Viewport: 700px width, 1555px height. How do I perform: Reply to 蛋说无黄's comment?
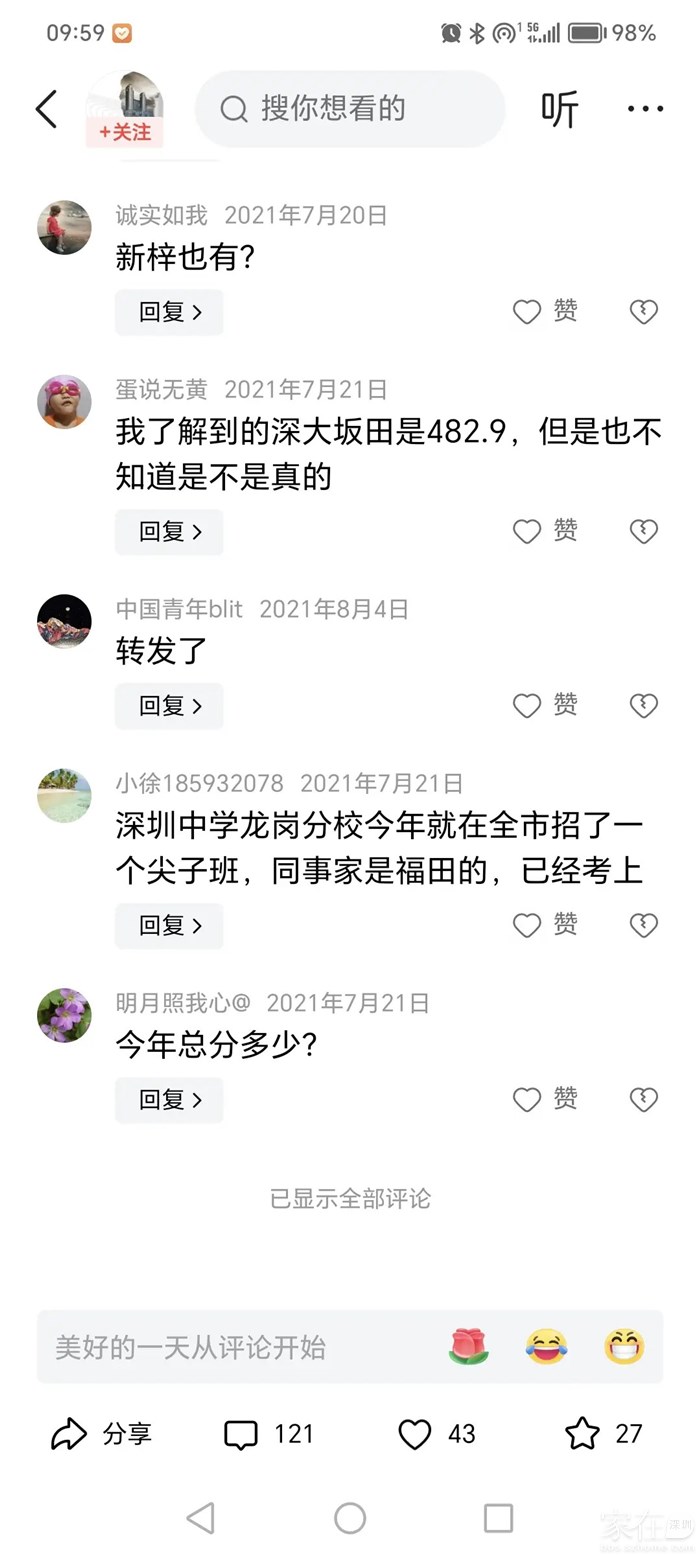click(169, 531)
